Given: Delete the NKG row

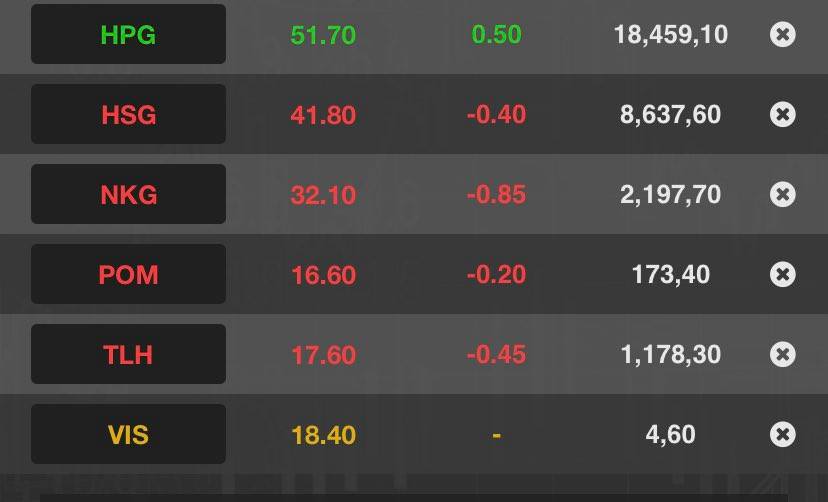Looking at the screenshot, I should [x=782, y=194].
